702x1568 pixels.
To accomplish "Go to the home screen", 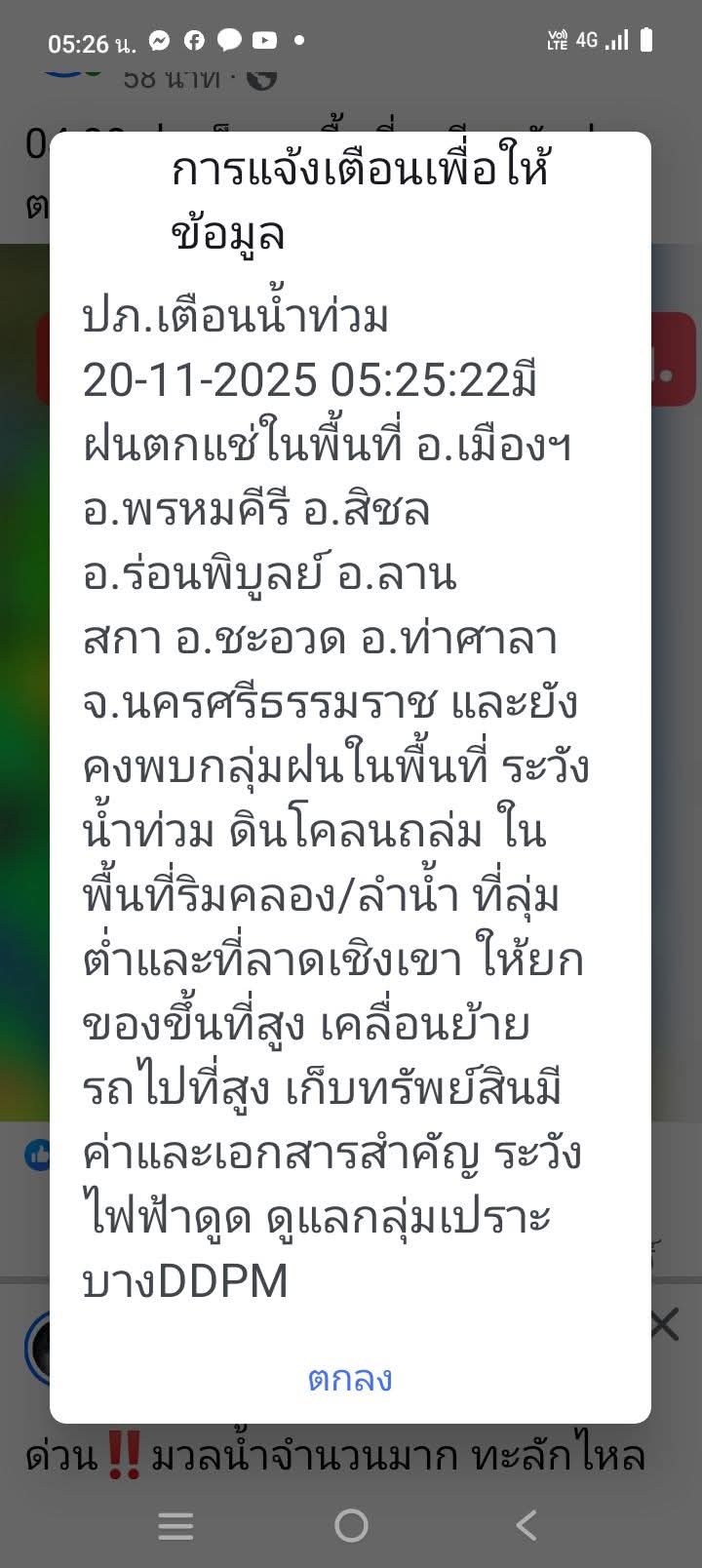I will pos(351,1525).
